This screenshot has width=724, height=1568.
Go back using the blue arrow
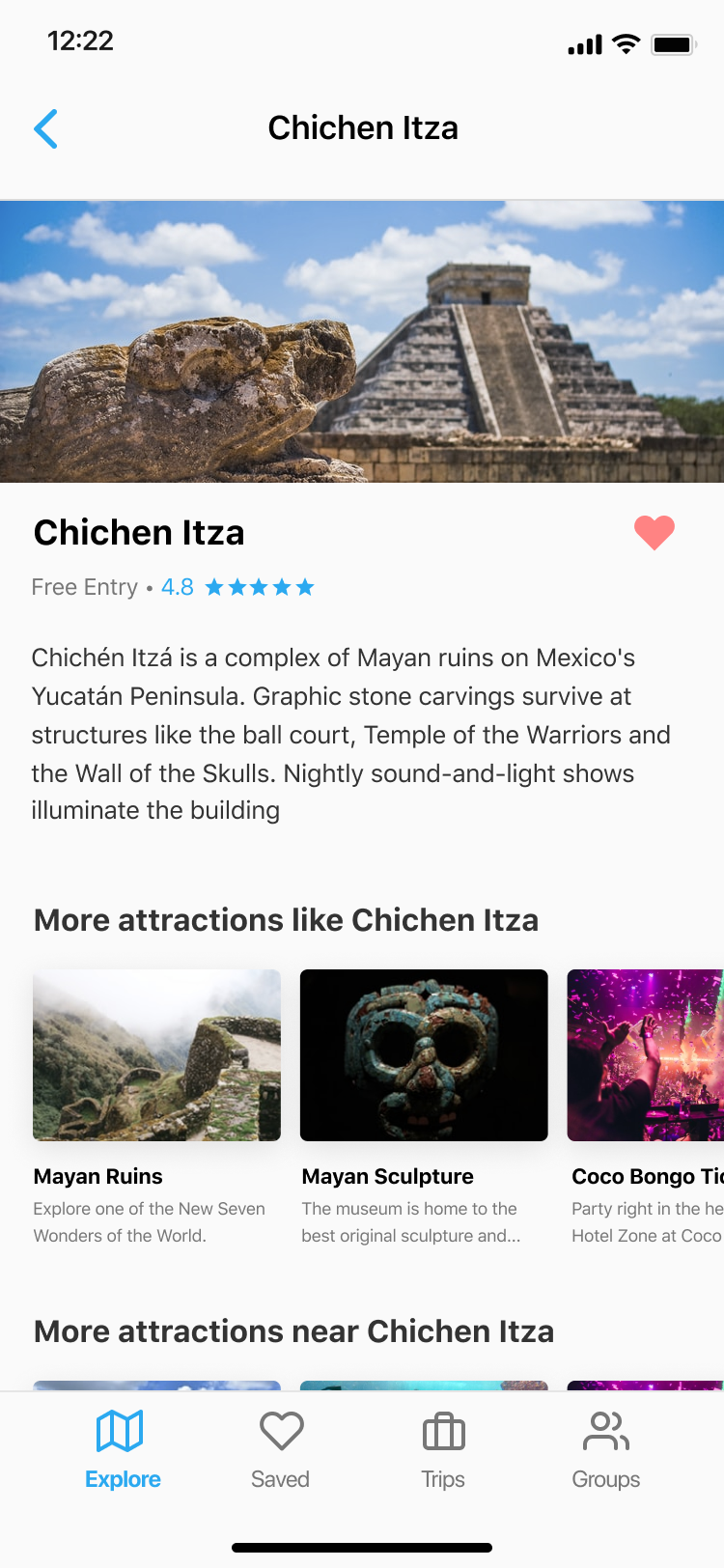click(45, 128)
